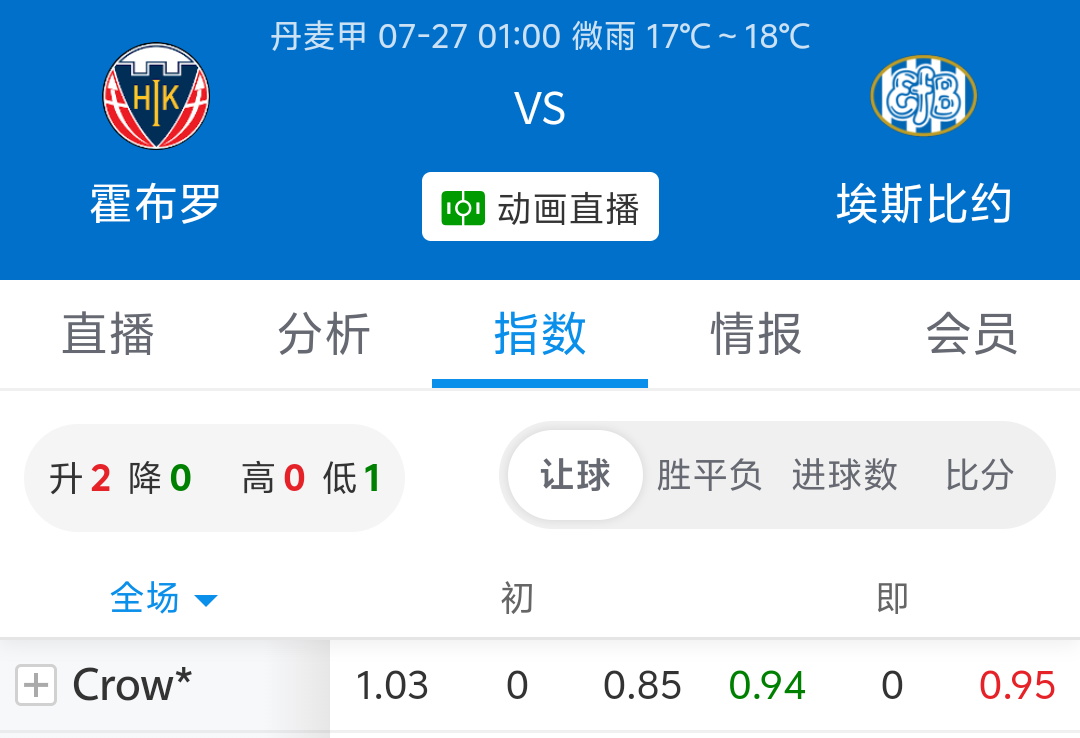Select the 让球 odds segment

tap(575, 476)
